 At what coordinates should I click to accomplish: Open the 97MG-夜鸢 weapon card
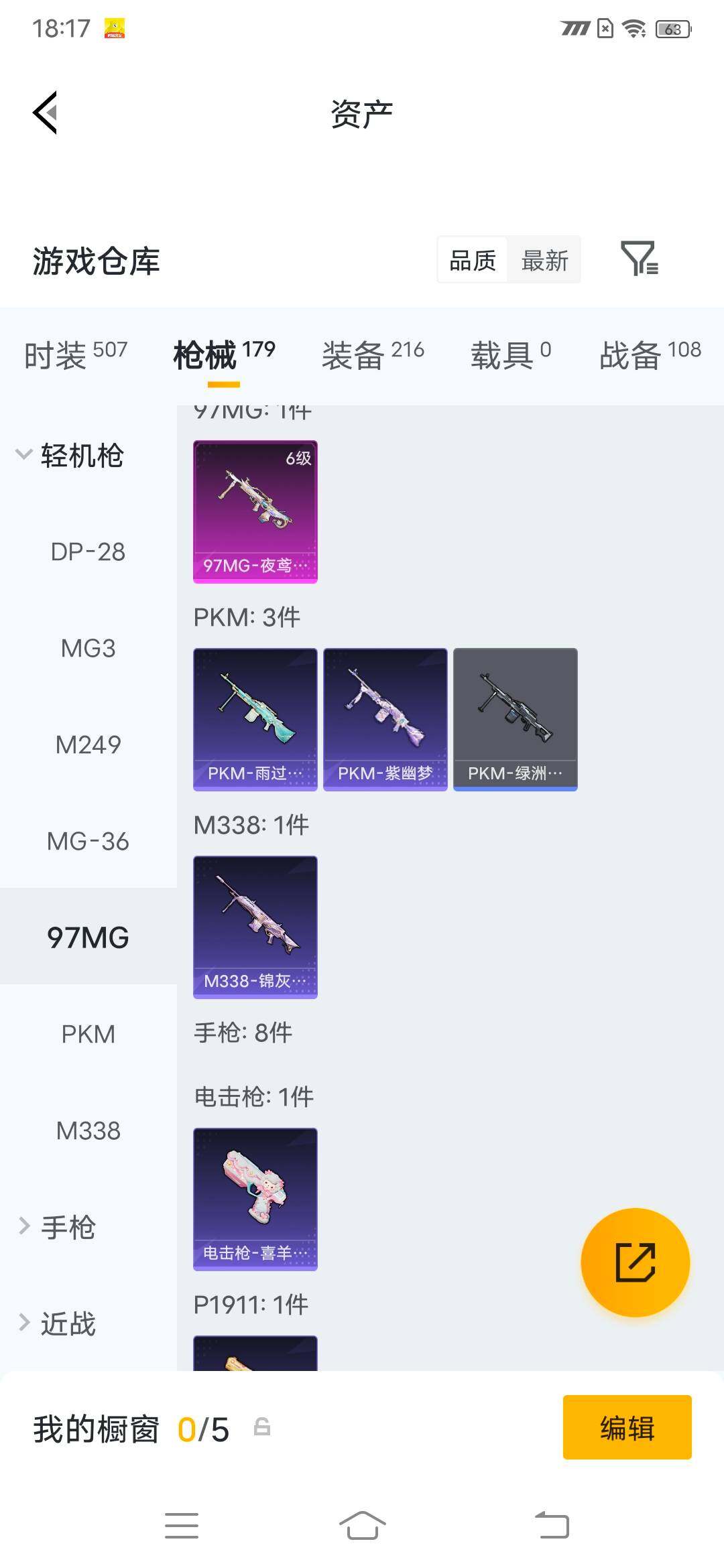255,512
